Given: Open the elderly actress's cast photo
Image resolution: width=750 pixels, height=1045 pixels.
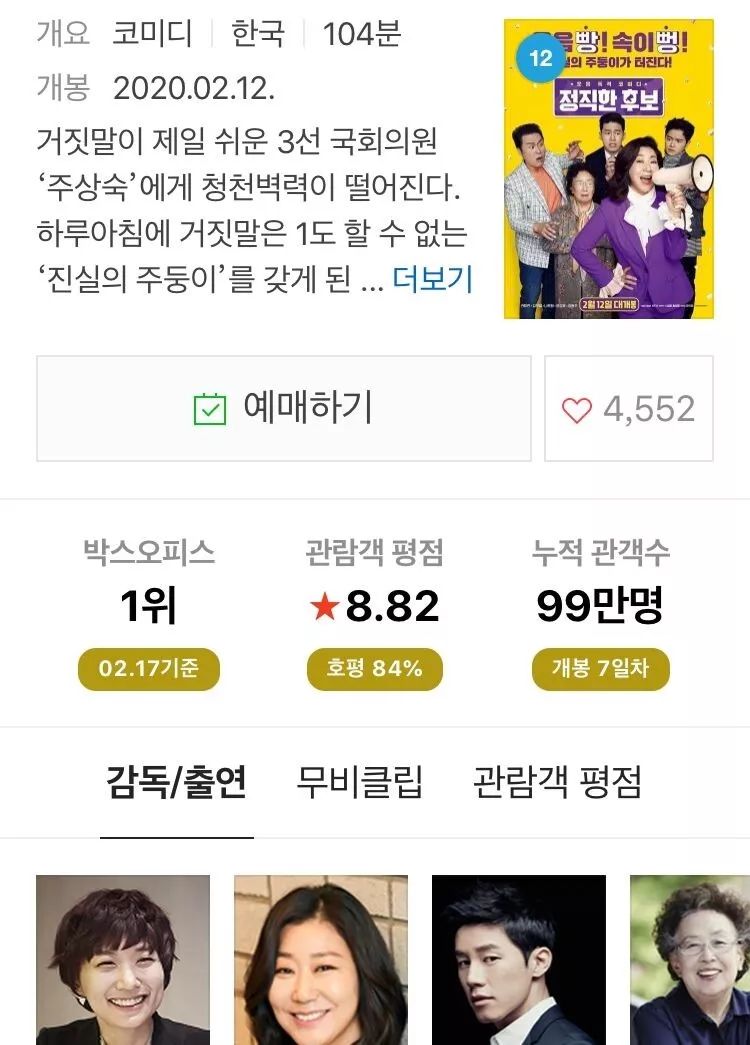Looking at the screenshot, I should [690, 960].
